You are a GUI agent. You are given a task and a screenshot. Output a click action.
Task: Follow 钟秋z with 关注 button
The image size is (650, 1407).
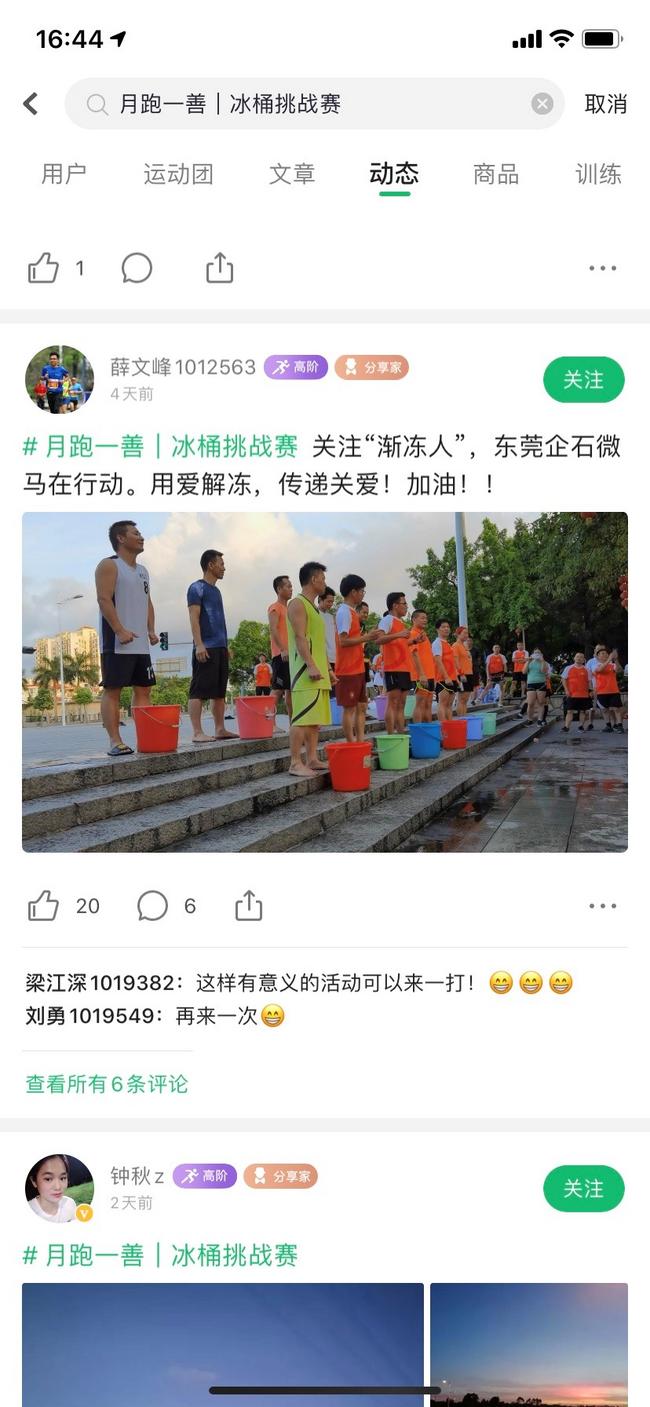click(583, 1189)
